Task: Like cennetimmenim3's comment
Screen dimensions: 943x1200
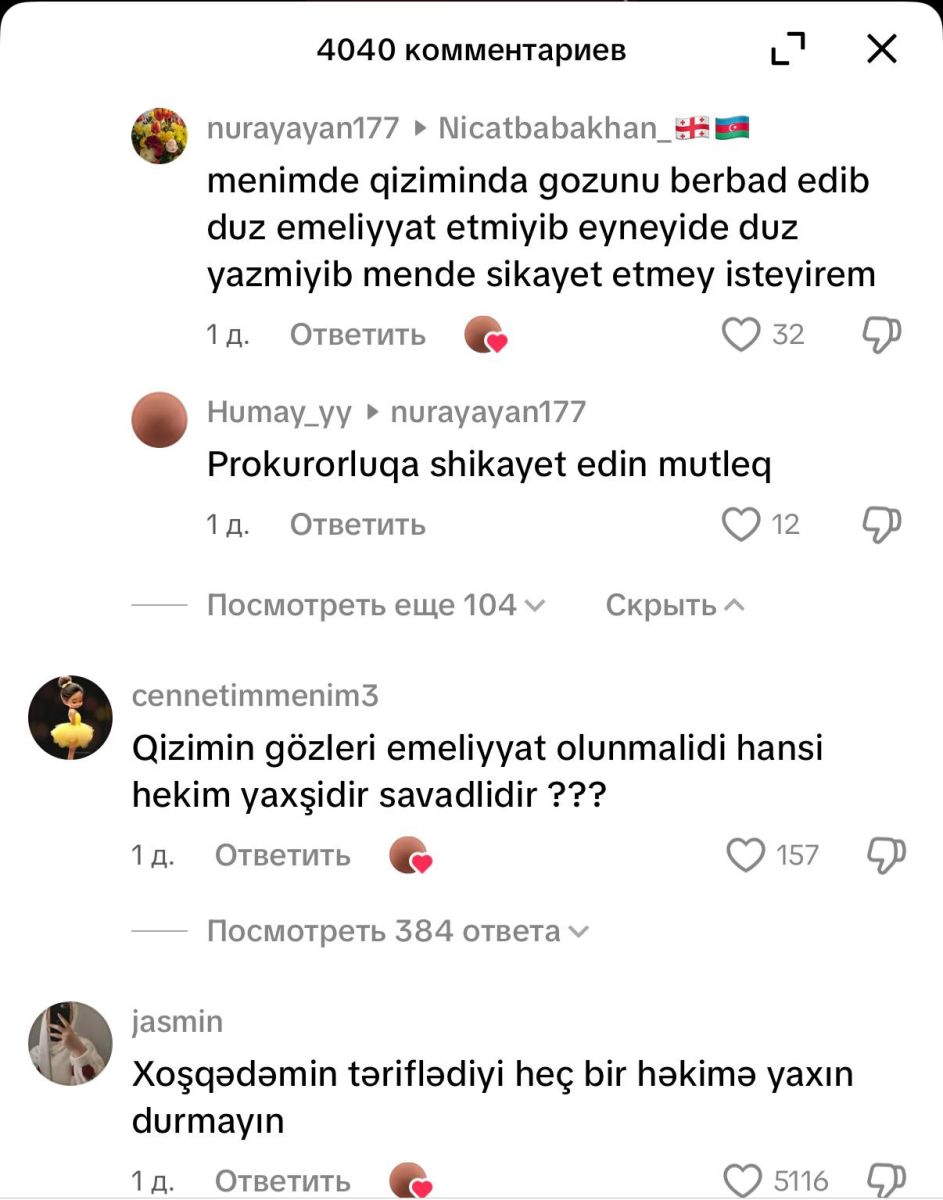Action: coord(743,855)
